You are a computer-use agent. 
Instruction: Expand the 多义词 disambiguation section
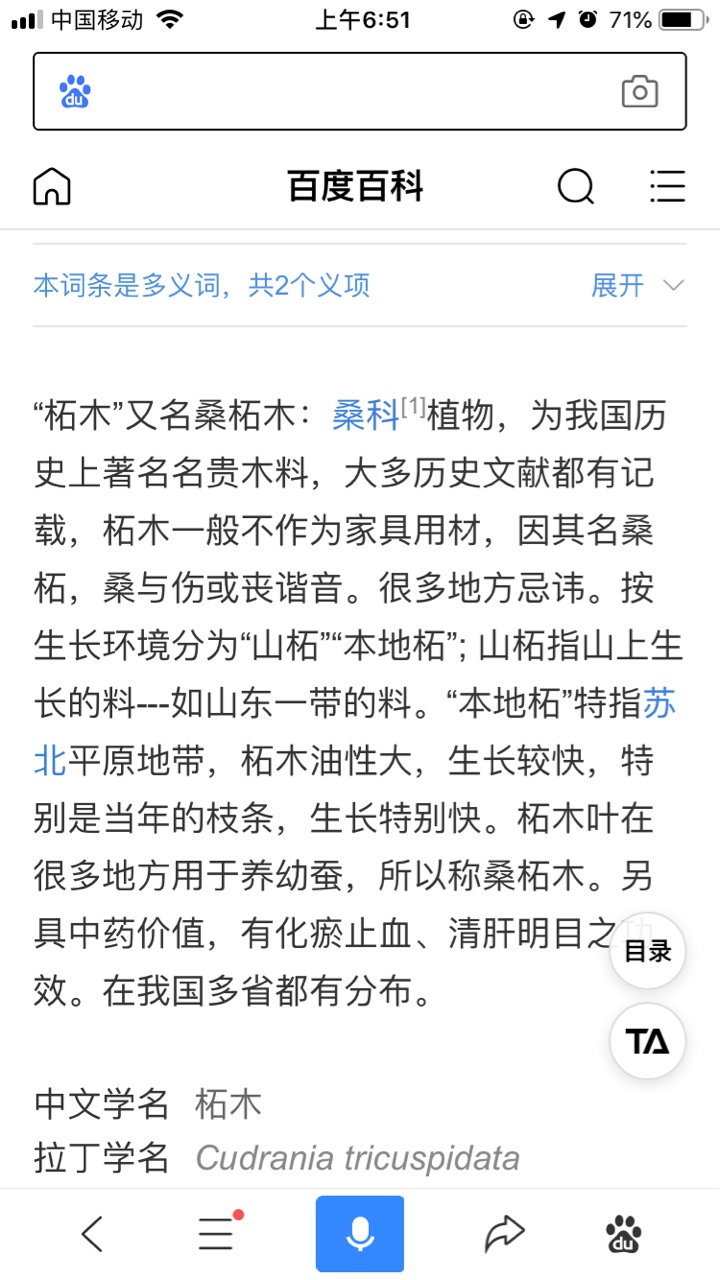pyautogui.click(x=638, y=285)
